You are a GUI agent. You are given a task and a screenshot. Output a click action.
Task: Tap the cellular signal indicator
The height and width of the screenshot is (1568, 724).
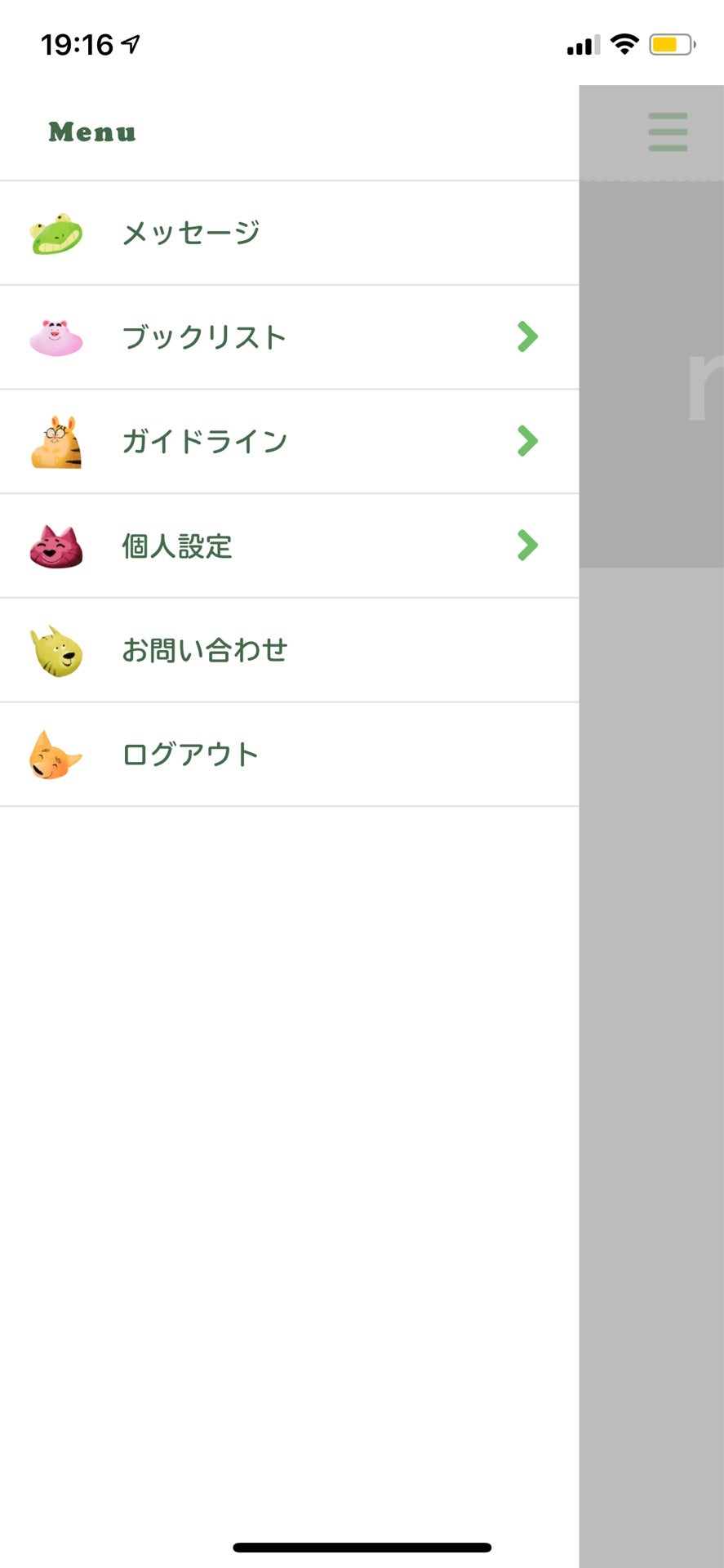tap(581, 45)
